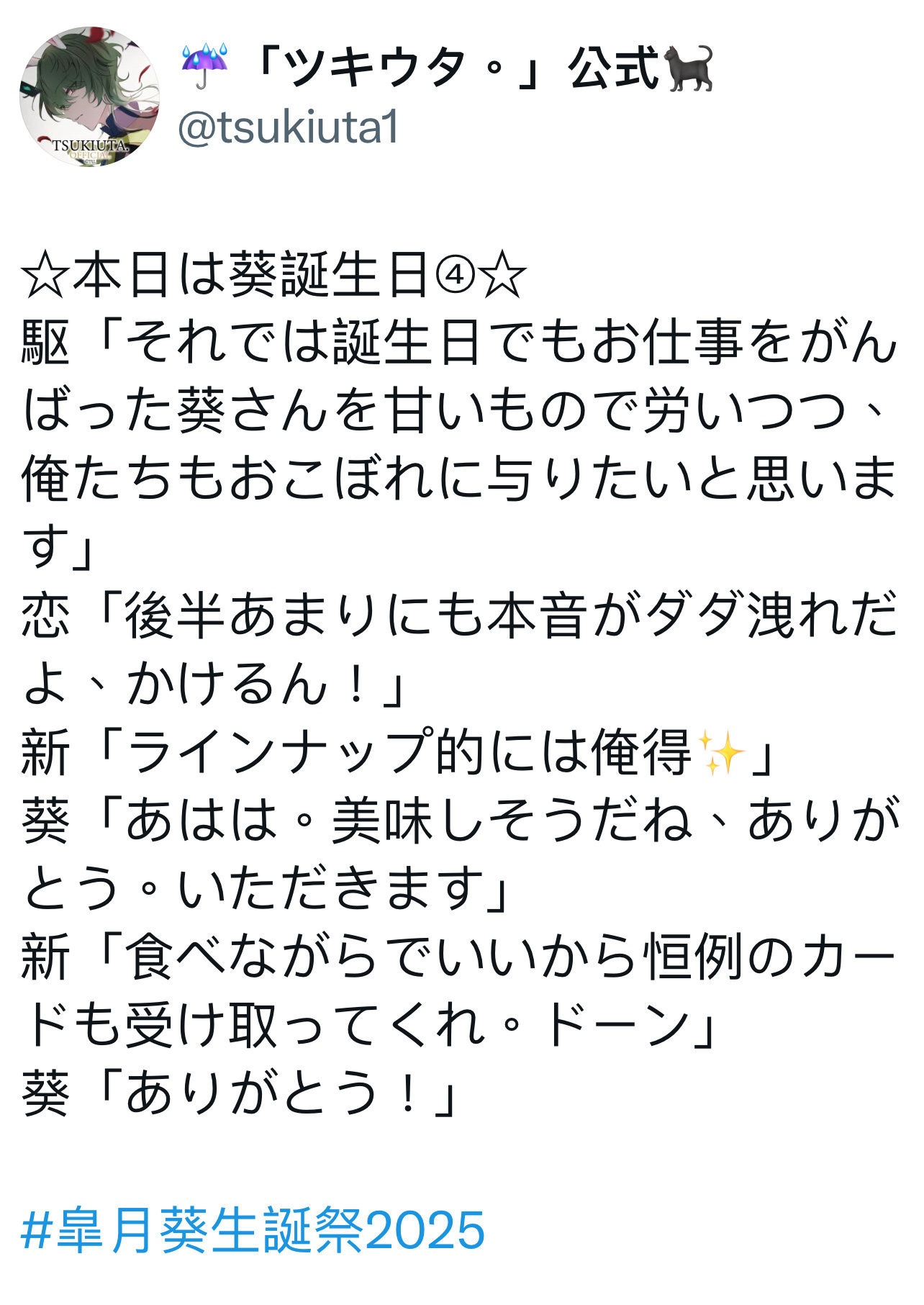The height and width of the screenshot is (1305, 924).
Task: Tap the @tsukiuta1 account handle
Action: (x=288, y=127)
